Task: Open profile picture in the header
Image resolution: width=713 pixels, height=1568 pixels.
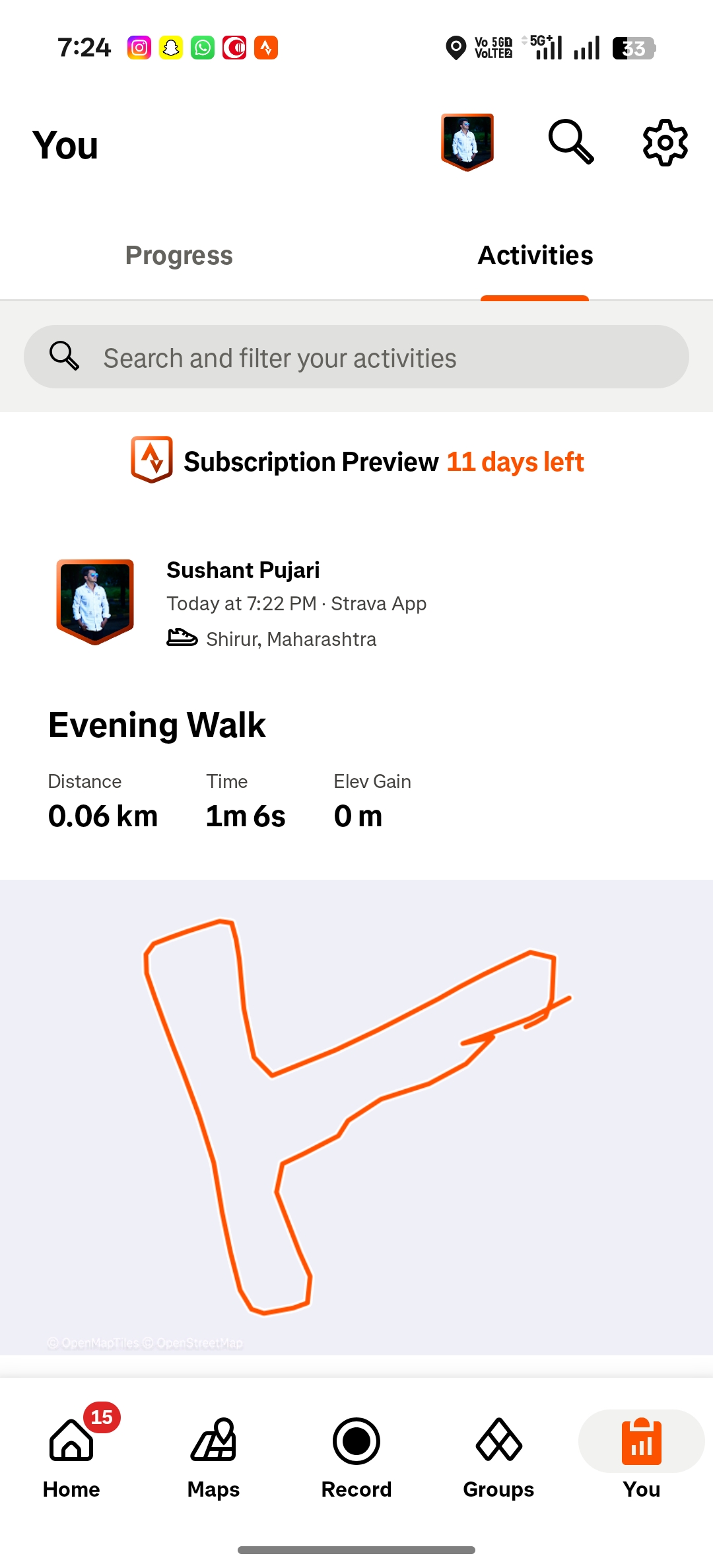Action: click(x=467, y=142)
